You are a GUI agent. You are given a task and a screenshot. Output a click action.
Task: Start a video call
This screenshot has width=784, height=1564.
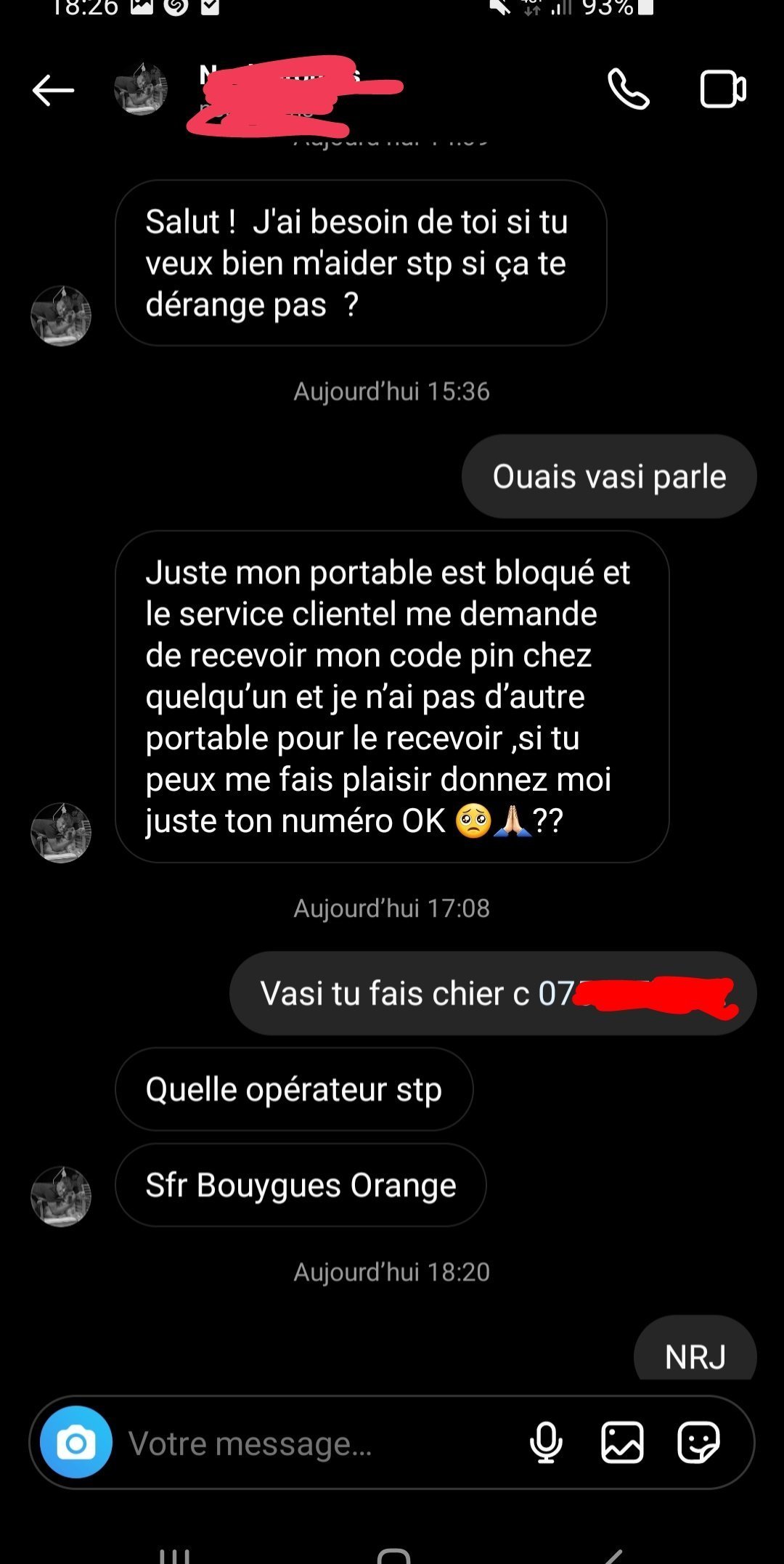722,89
